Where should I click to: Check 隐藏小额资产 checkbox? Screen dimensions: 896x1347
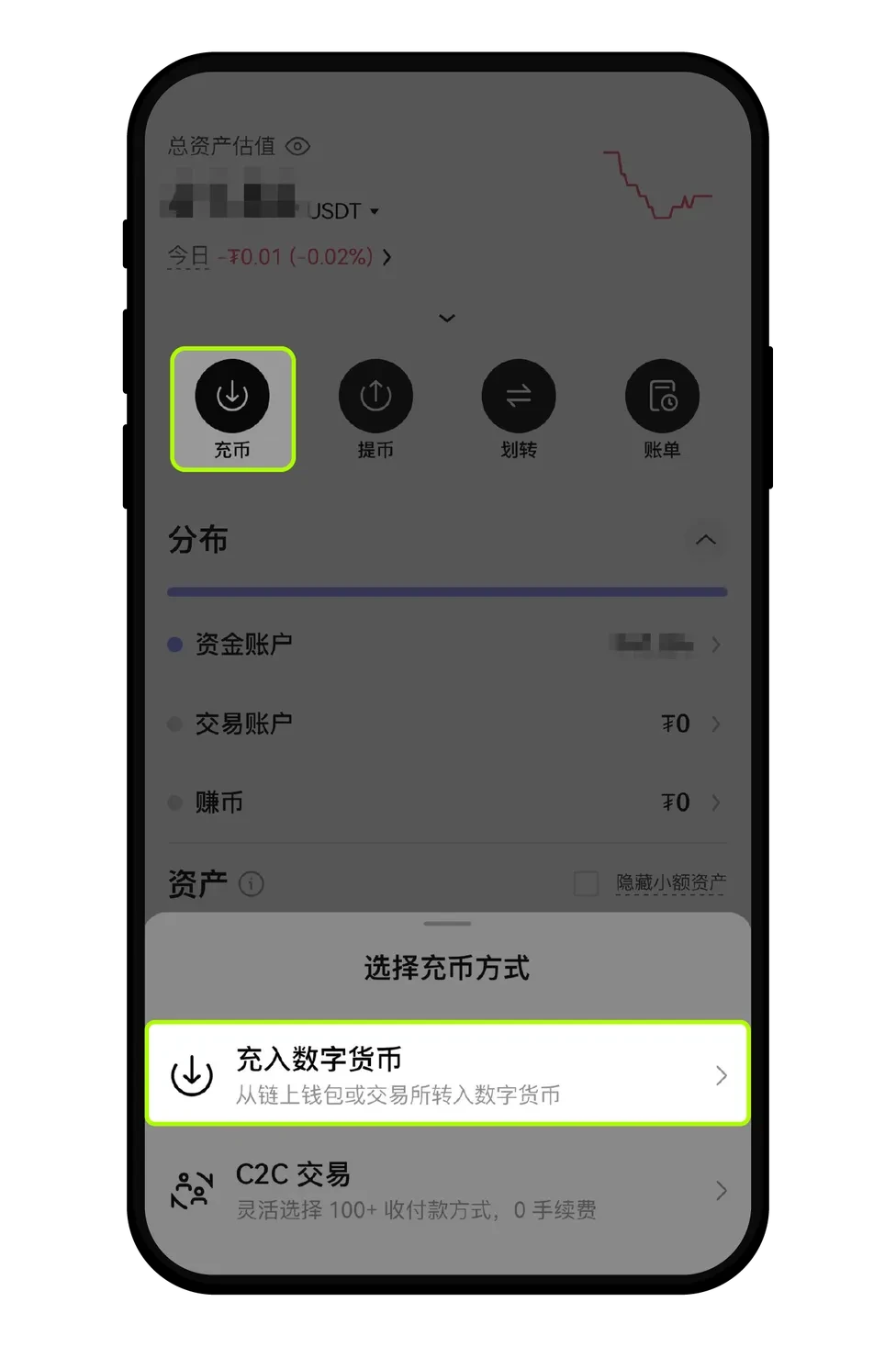tap(586, 883)
